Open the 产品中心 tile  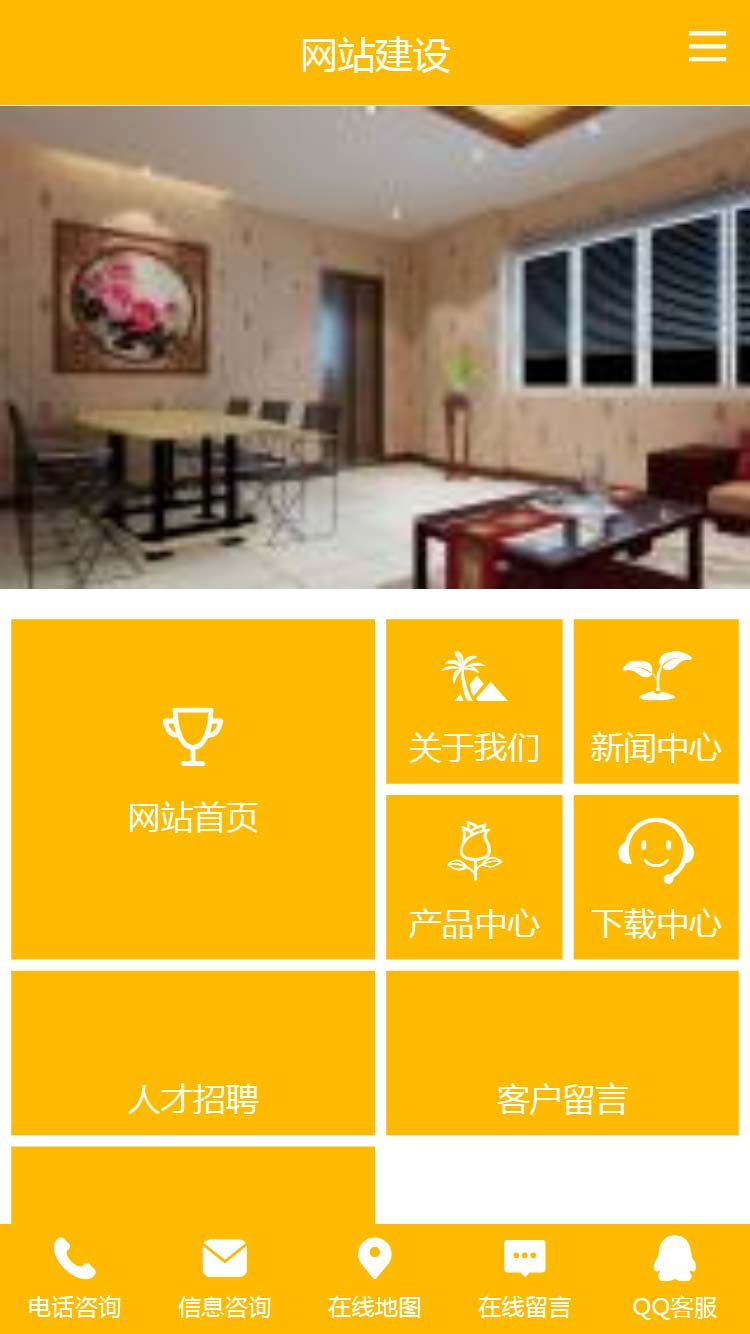coord(474,877)
